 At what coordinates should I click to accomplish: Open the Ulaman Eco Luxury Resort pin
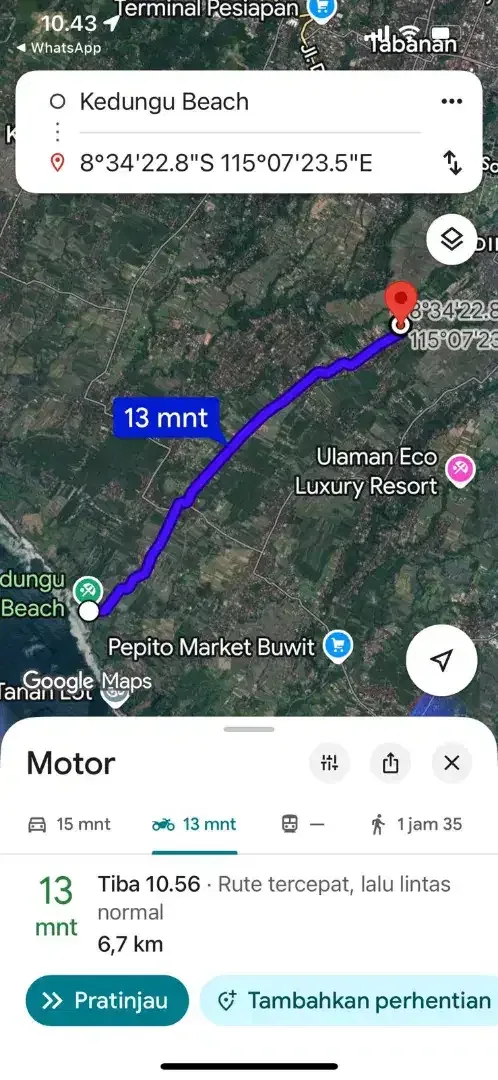[460, 470]
